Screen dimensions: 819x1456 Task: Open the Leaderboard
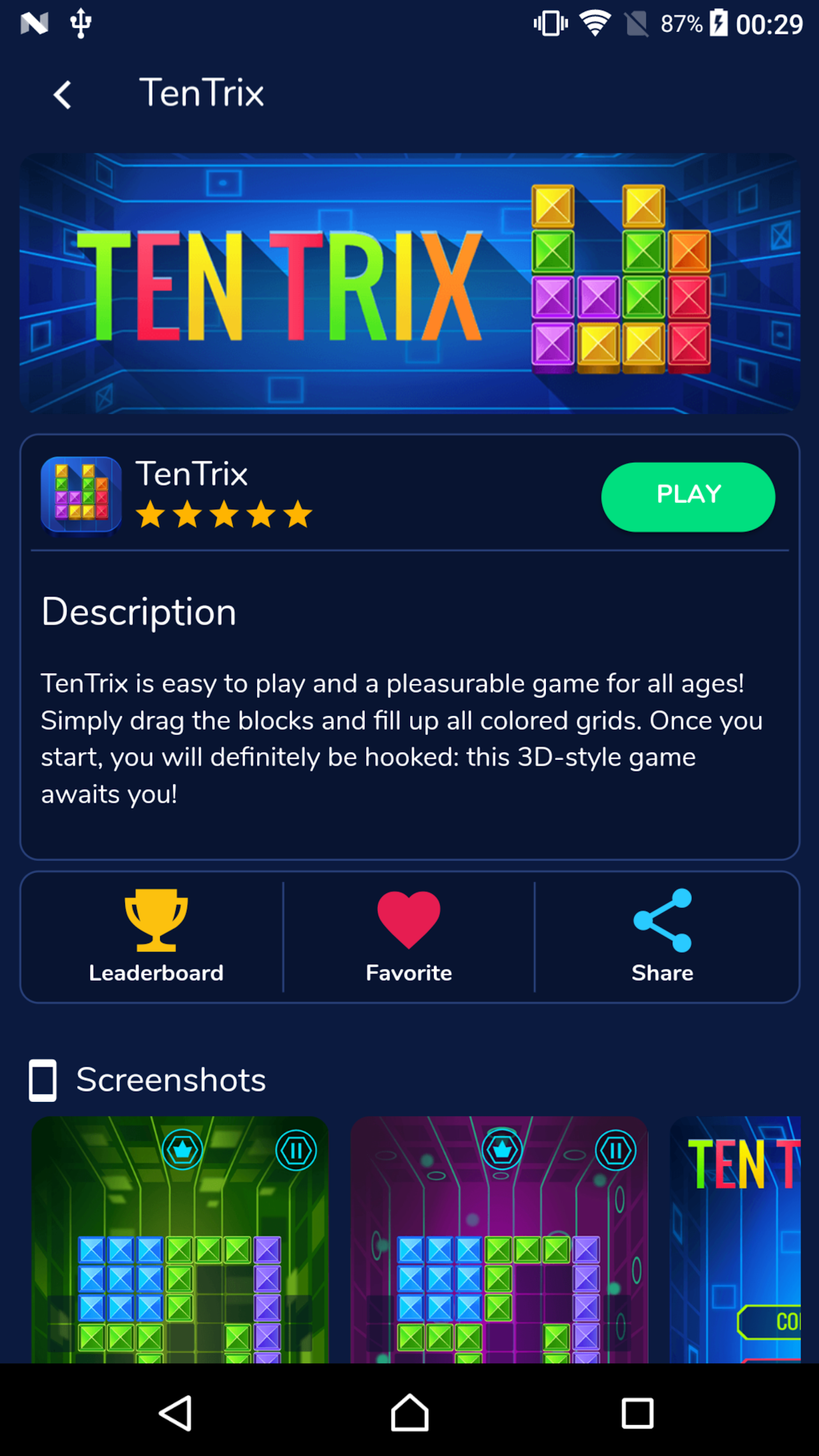[x=156, y=937]
